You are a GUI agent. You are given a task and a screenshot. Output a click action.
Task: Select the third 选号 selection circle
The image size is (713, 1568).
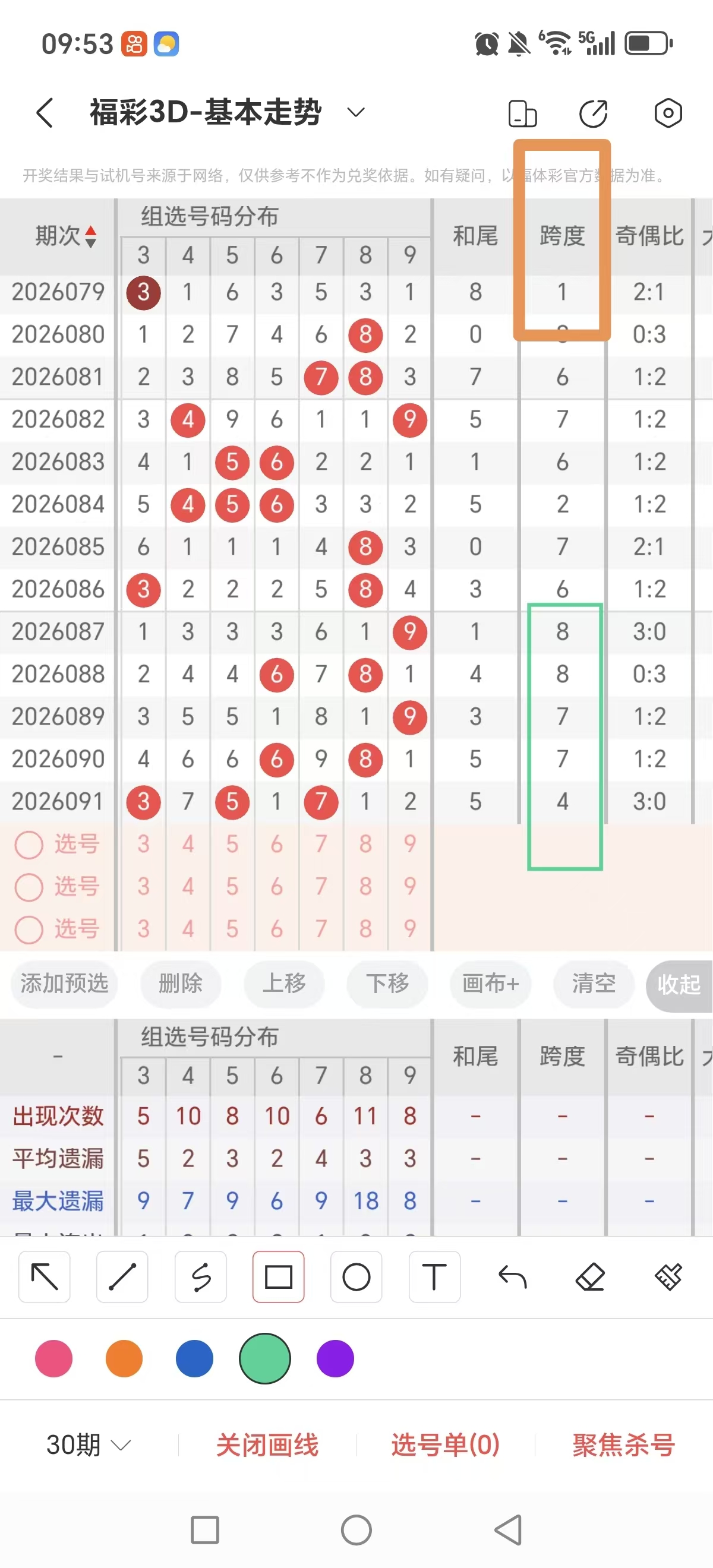tap(29, 930)
